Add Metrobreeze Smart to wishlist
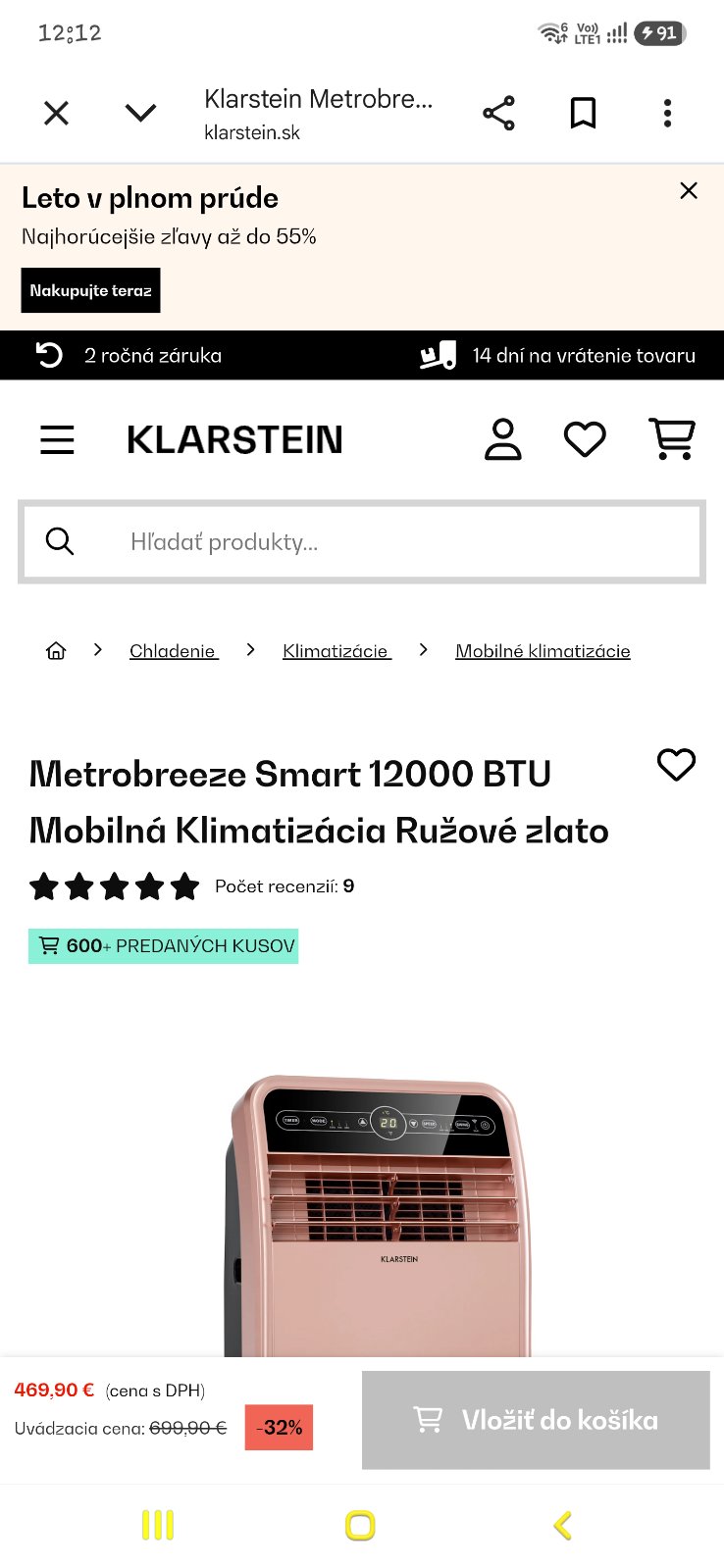The image size is (724, 1568). [676, 765]
